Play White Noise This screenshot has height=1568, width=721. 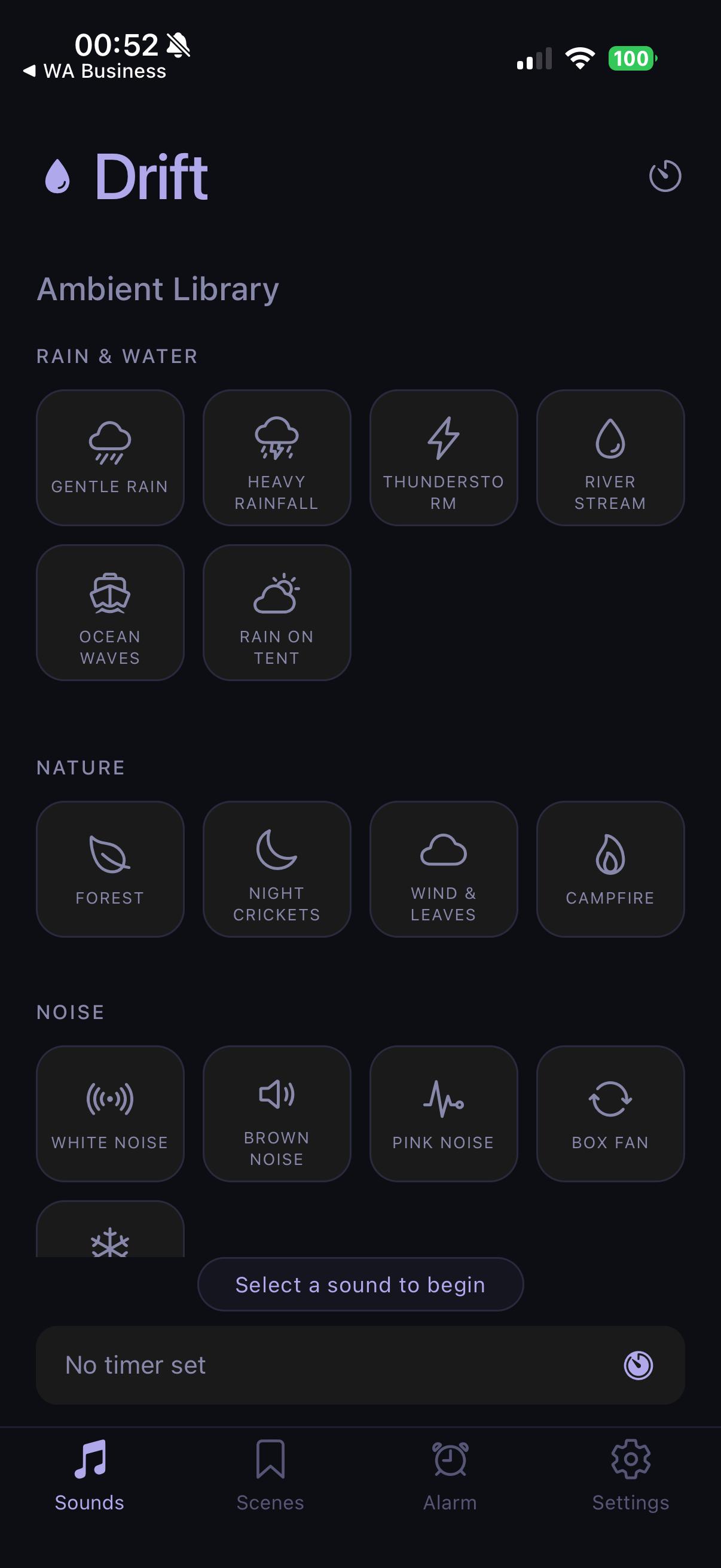pos(110,1114)
